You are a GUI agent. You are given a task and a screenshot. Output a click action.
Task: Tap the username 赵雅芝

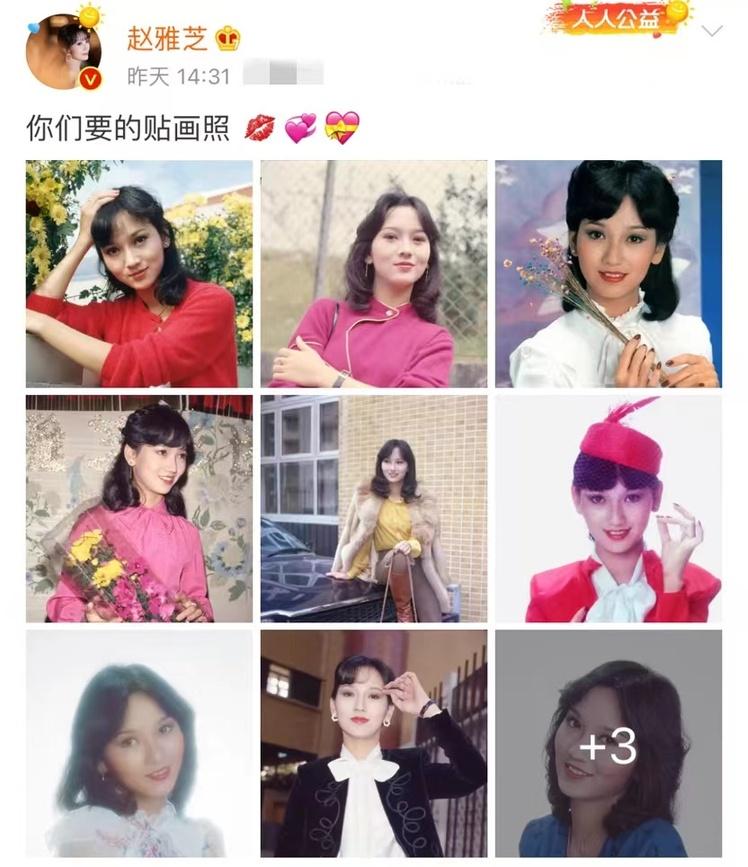pyautogui.click(x=167, y=38)
